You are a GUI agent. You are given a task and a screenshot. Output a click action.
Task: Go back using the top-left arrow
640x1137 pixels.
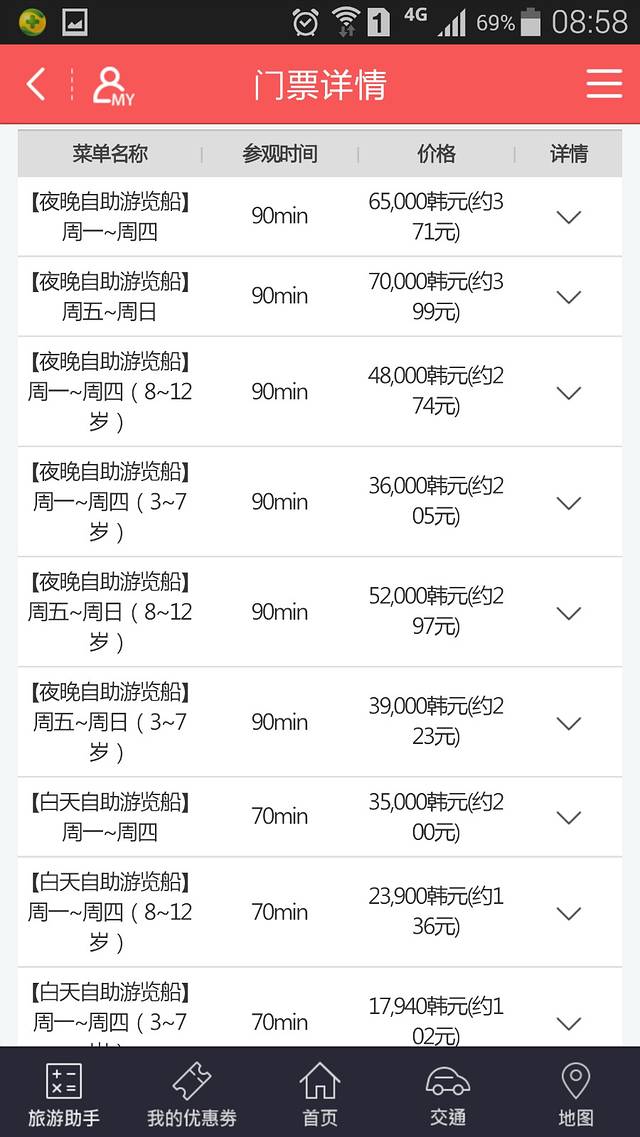(x=36, y=85)
